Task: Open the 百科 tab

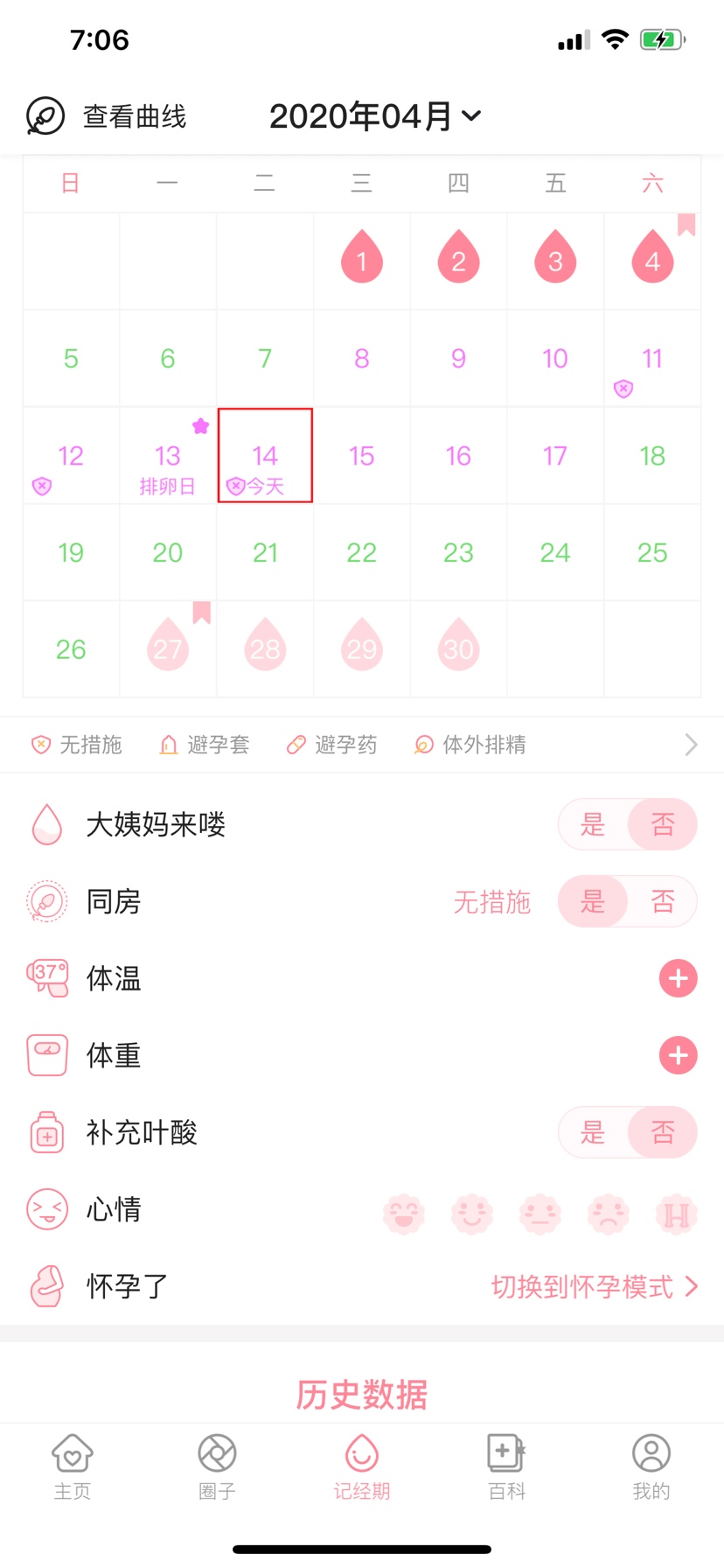Action: [506, 1467]
